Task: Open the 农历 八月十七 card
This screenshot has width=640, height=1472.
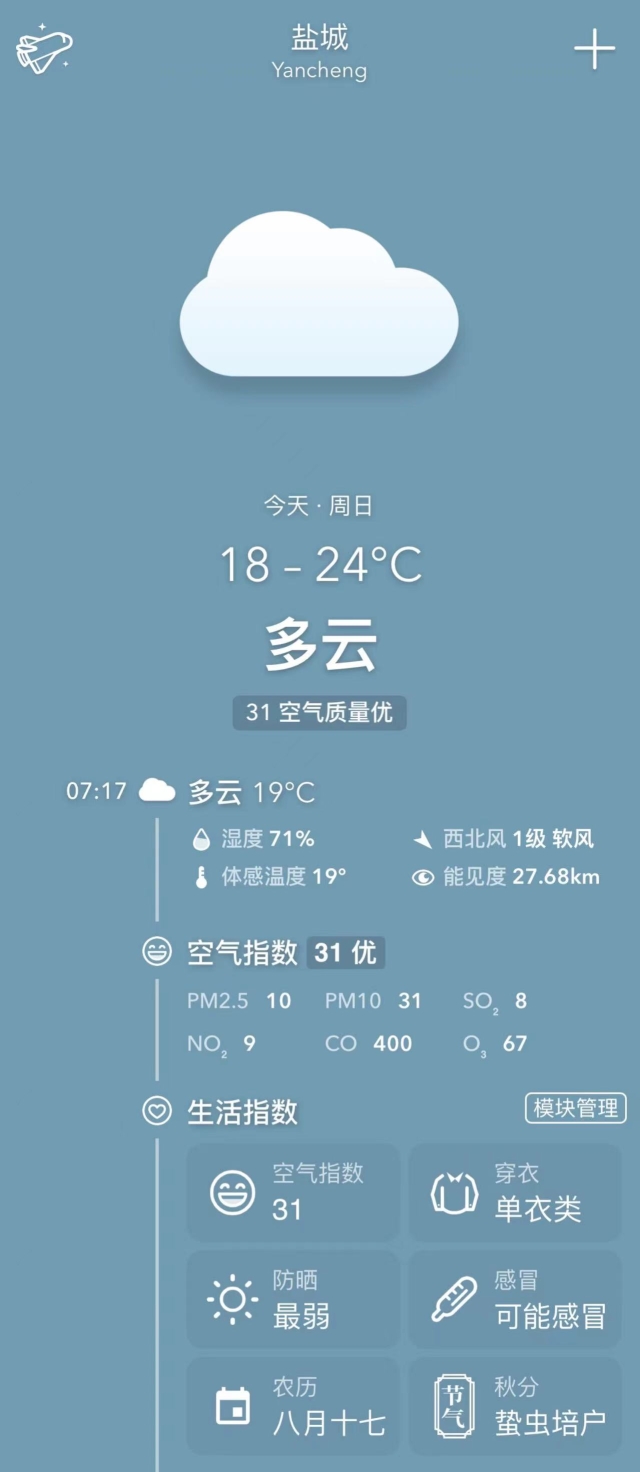Action: tap(293, 1405)
